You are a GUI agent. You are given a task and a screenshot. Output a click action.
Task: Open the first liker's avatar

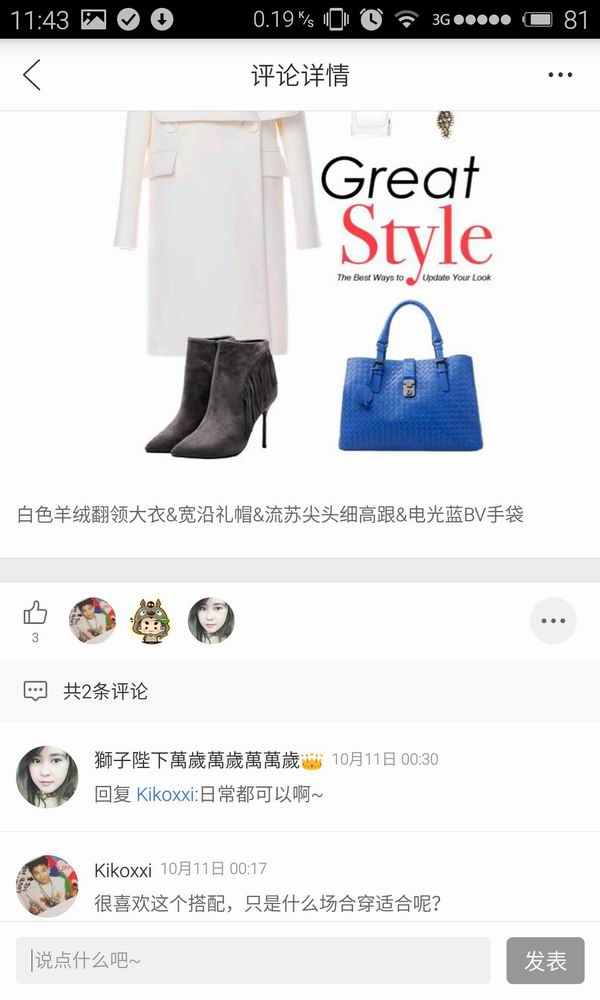coord(92,621)
